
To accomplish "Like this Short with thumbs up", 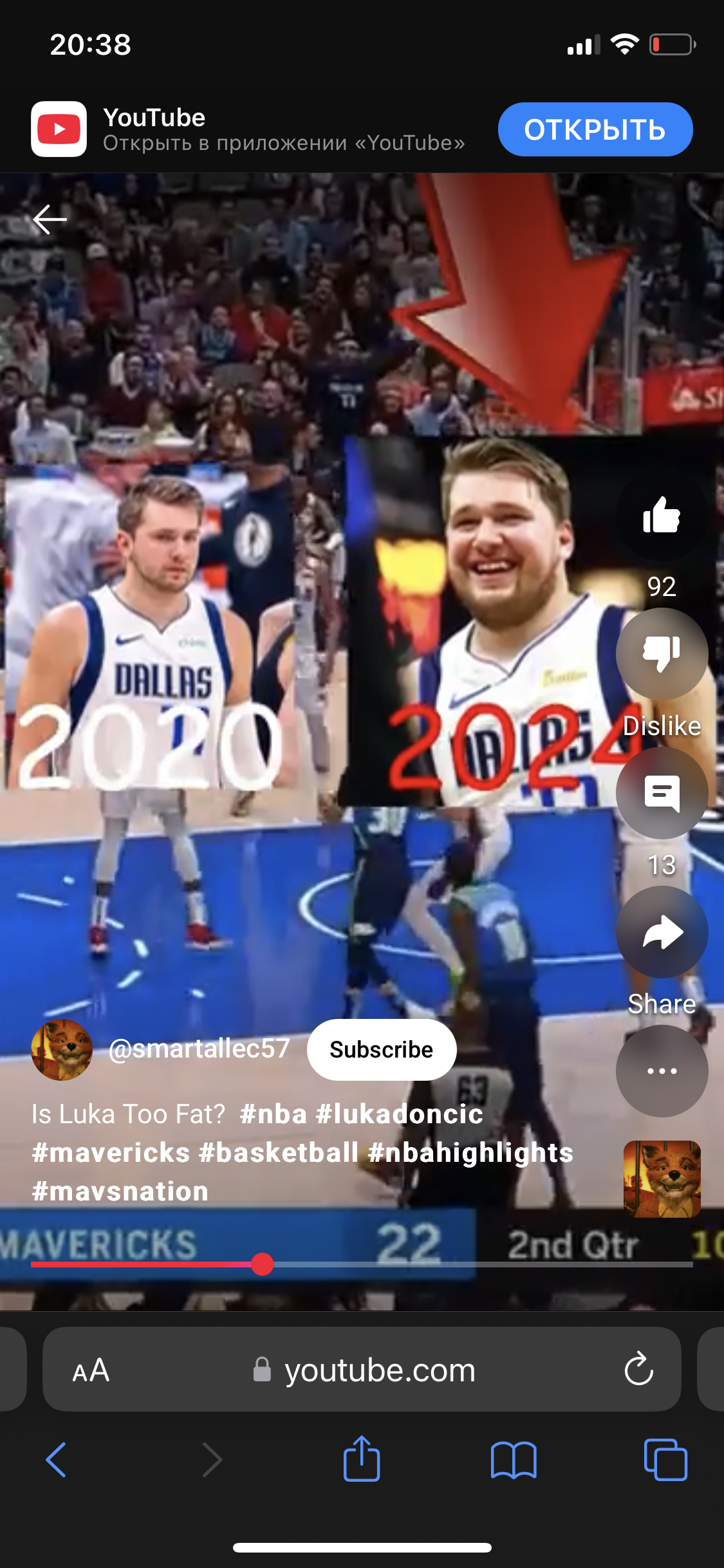I will (662, 515).
